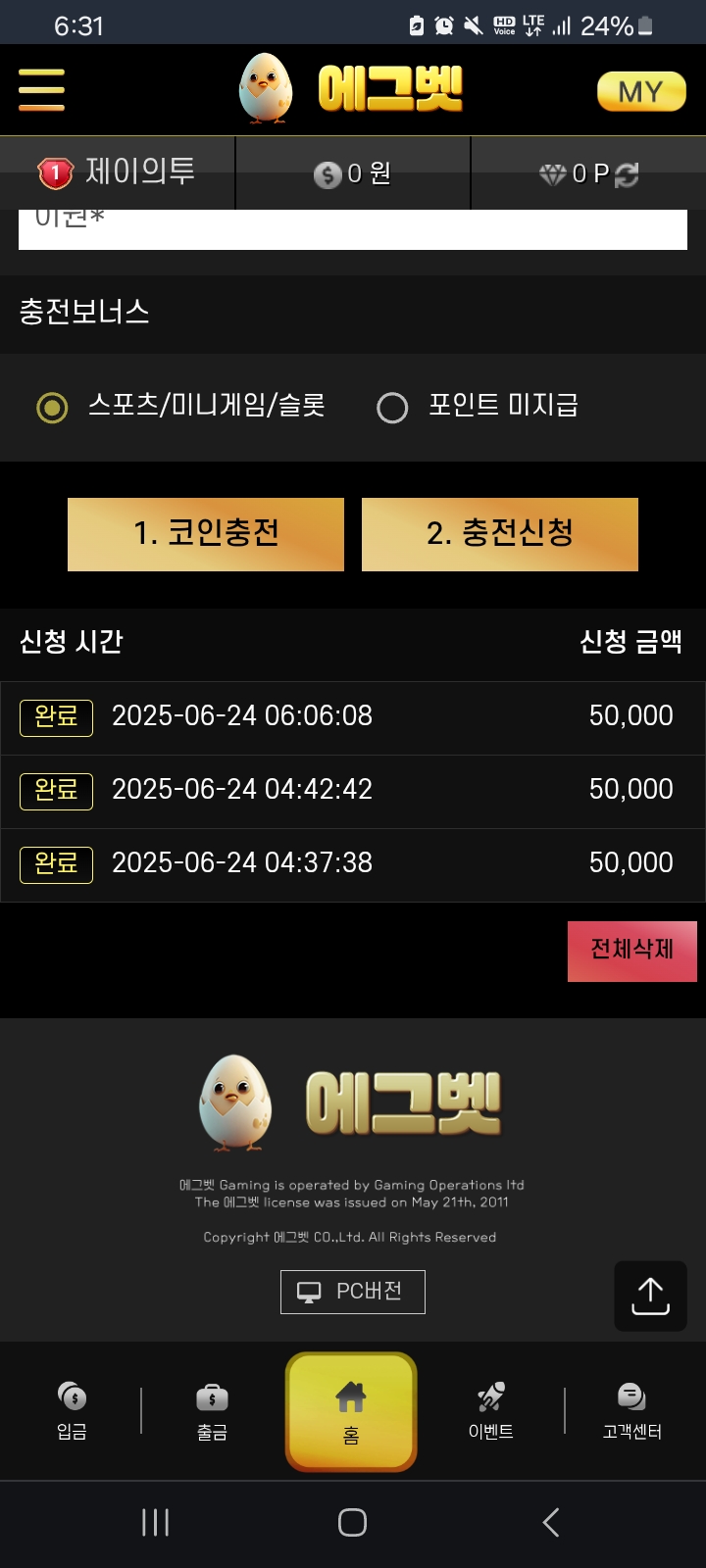Jump back to top with arrow button

coord(650,1296)
